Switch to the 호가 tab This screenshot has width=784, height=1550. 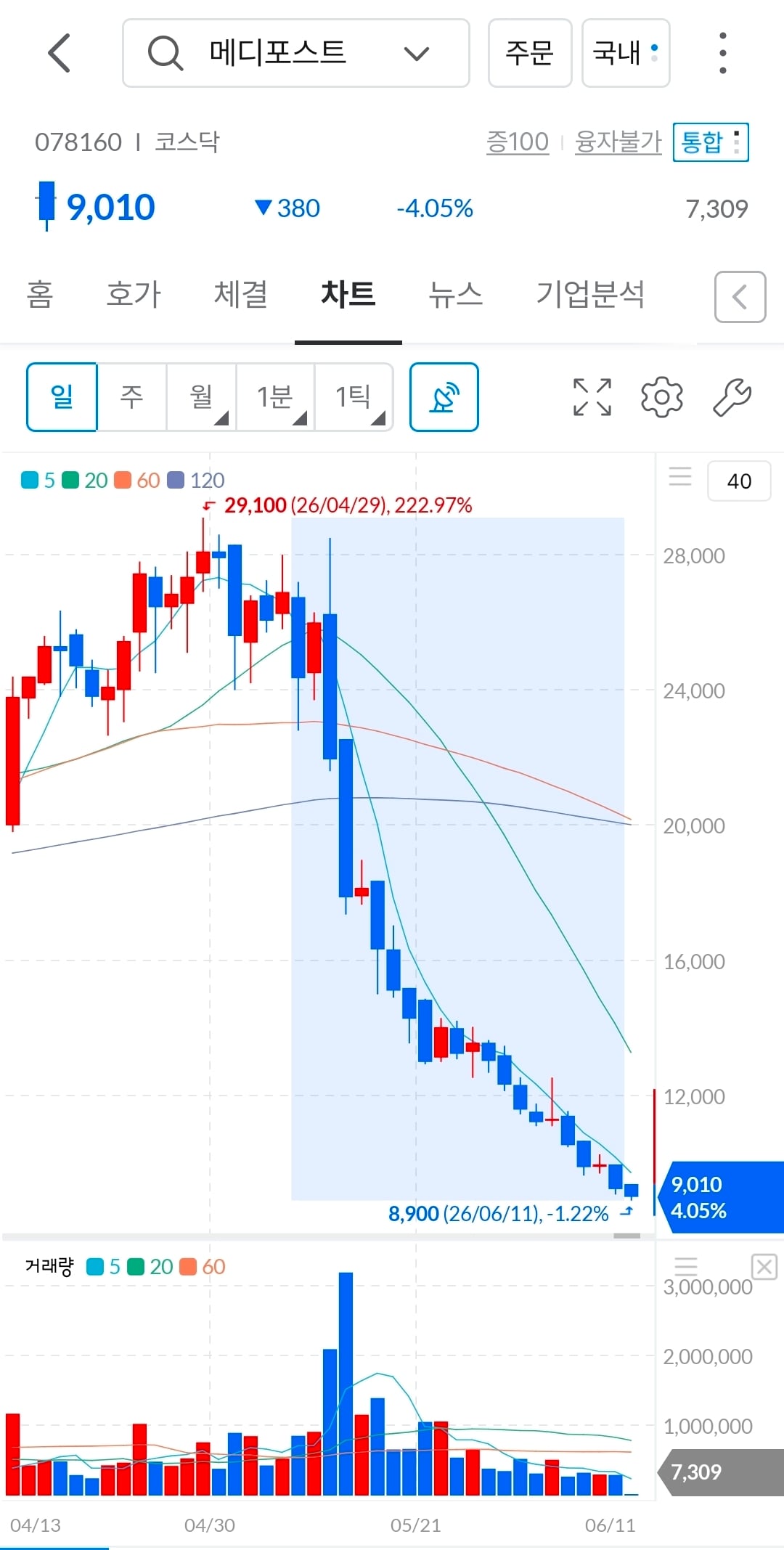134,295
